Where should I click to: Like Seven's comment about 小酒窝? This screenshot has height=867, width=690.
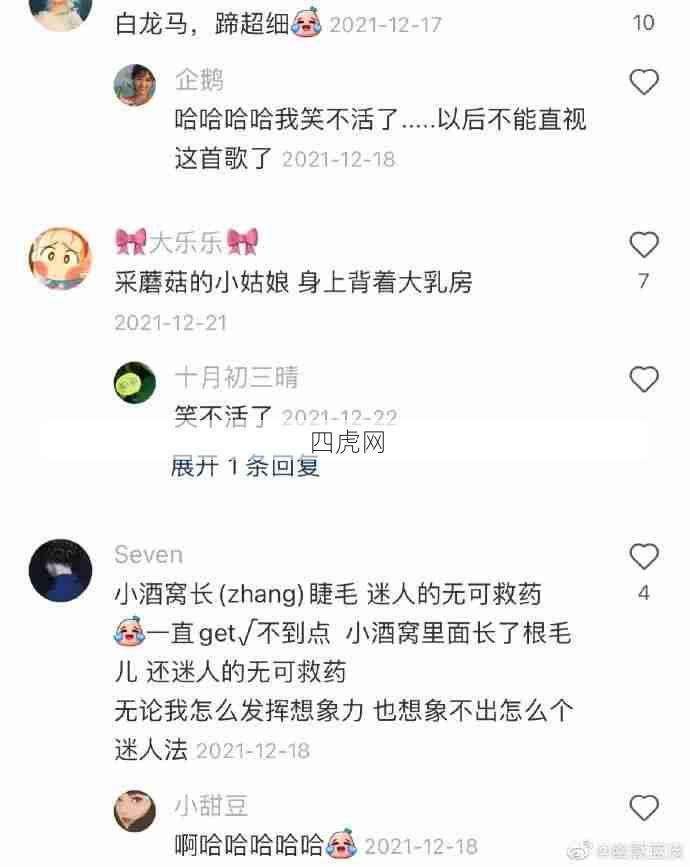pos(643,556)
